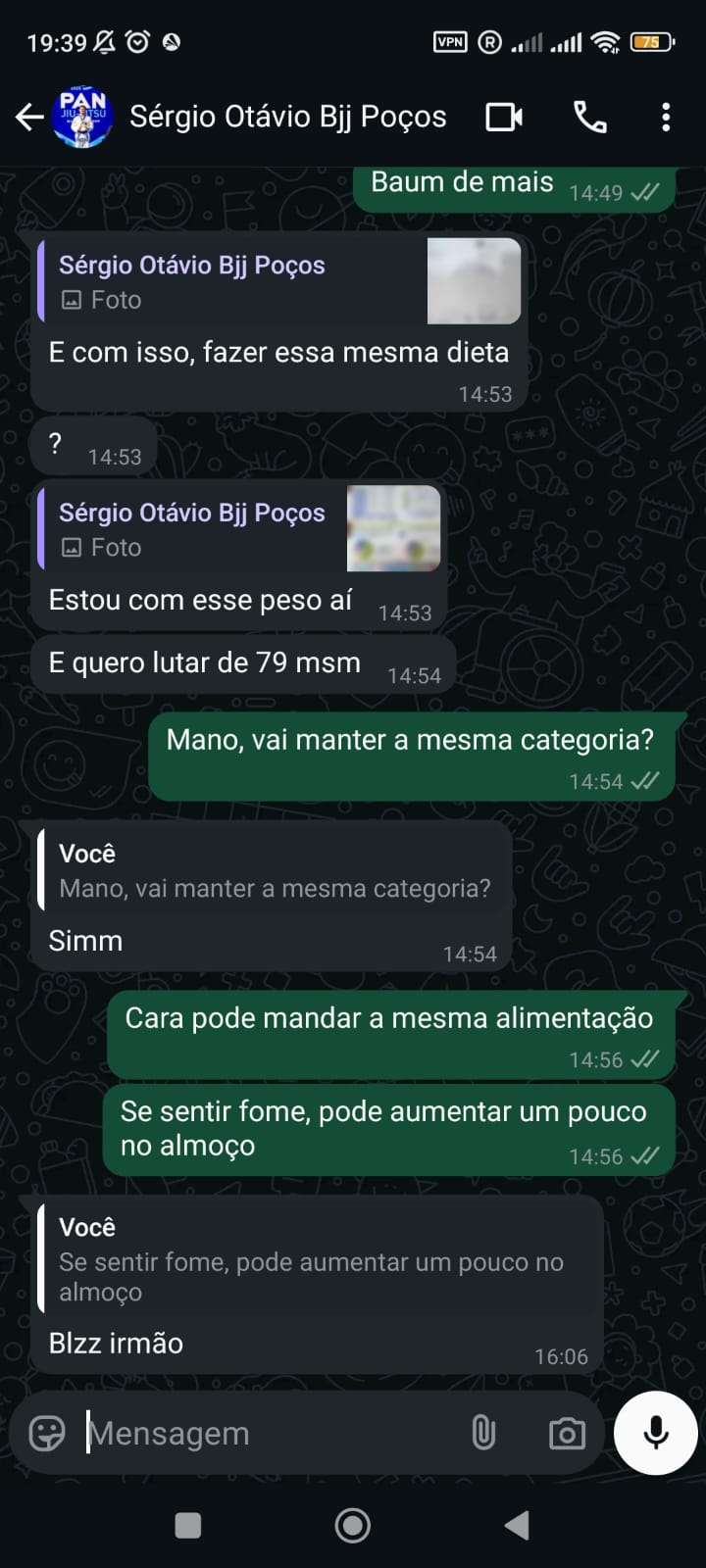Go back from the chat
Screen dimensions: 706x1568
[x=29, y=118]
